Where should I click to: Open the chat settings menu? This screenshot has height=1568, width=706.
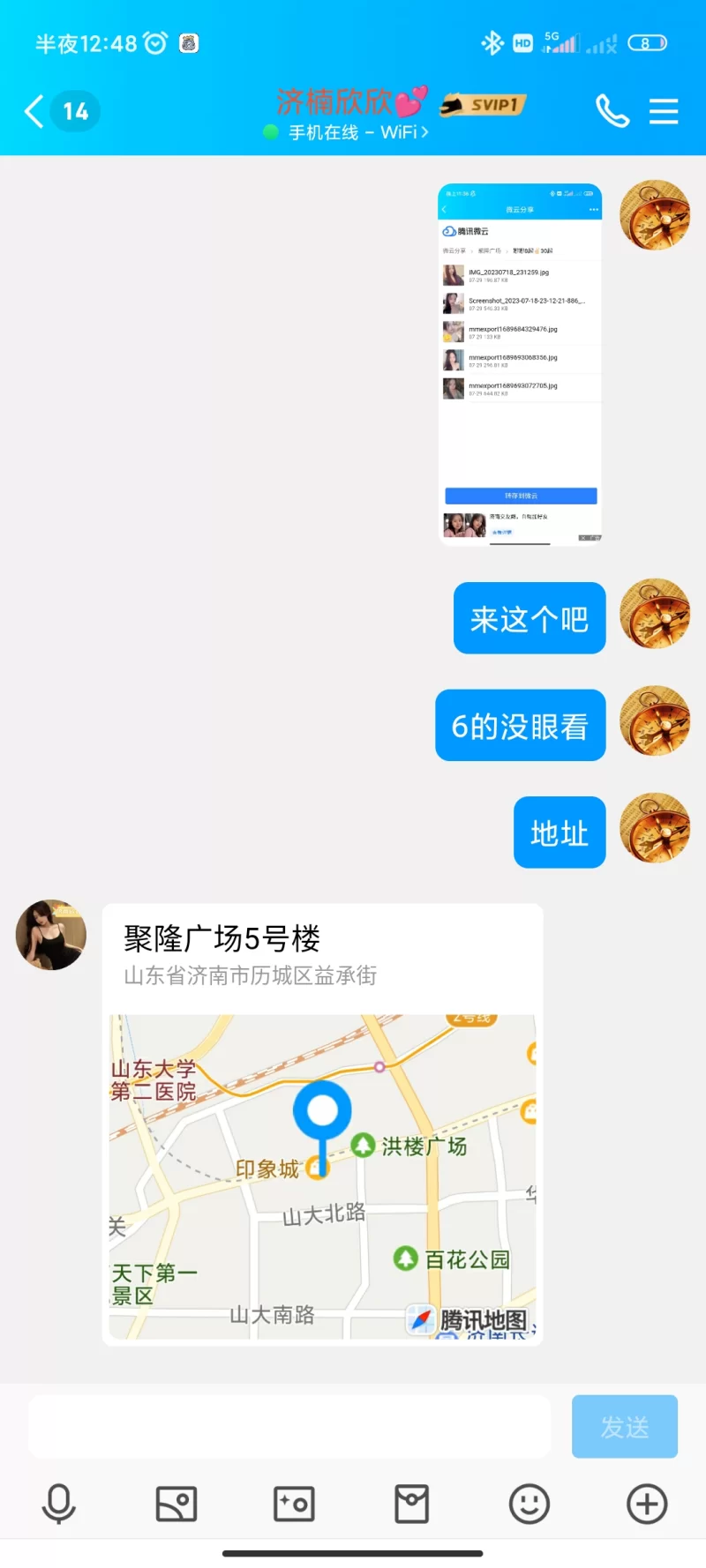tap(664, 111)
